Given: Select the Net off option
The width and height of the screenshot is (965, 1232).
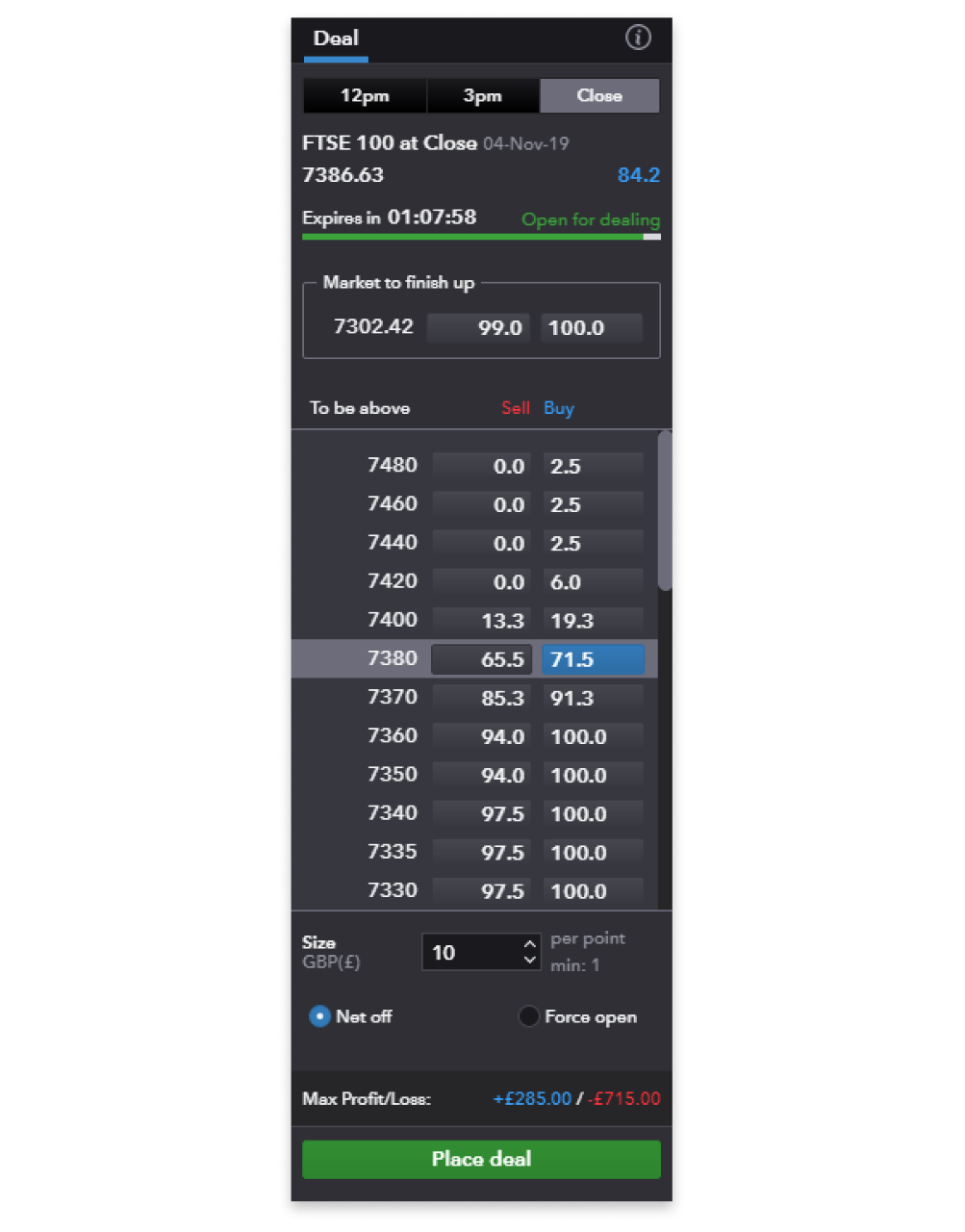Looking at the screenshot, I should (x=319, y=1016).
